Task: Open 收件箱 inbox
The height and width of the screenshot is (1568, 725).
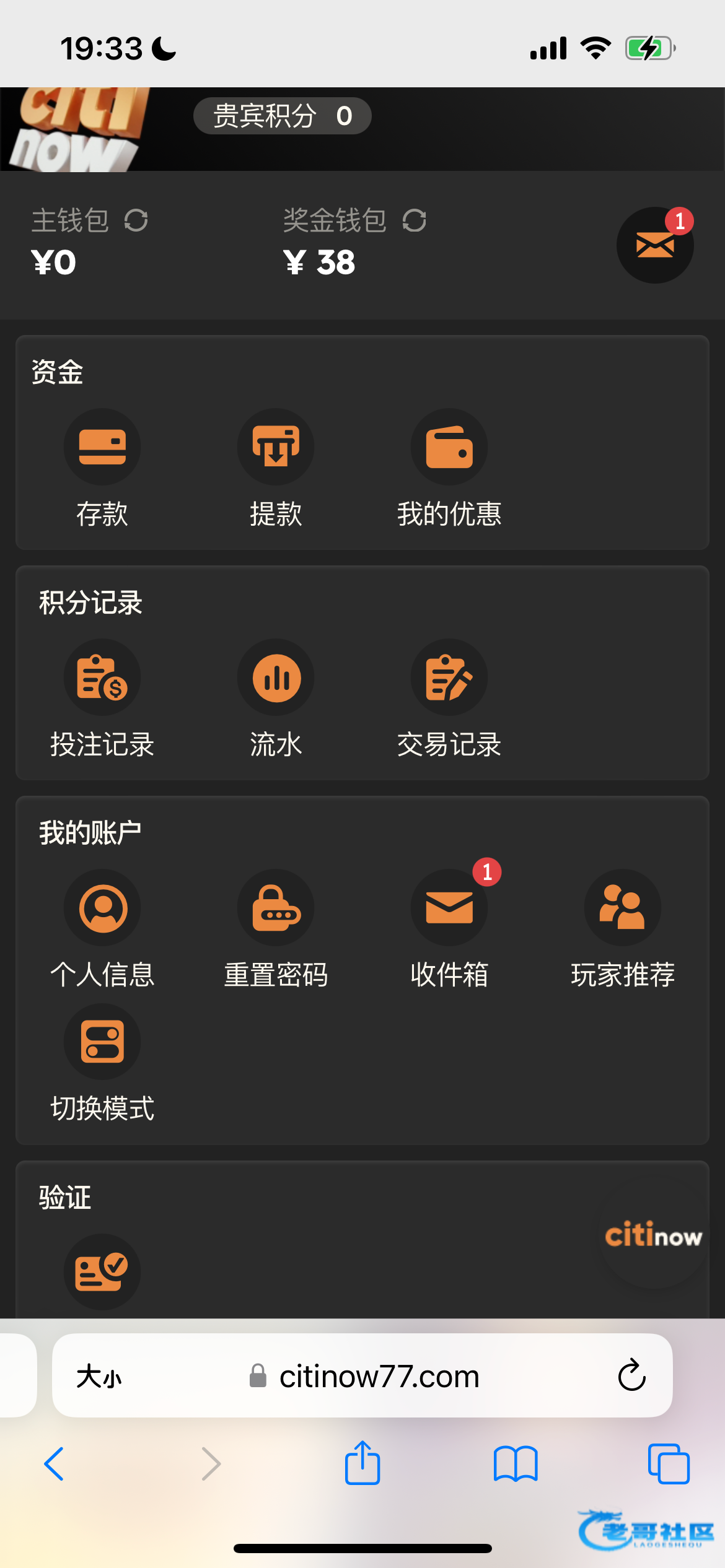Action: point(449,908)
